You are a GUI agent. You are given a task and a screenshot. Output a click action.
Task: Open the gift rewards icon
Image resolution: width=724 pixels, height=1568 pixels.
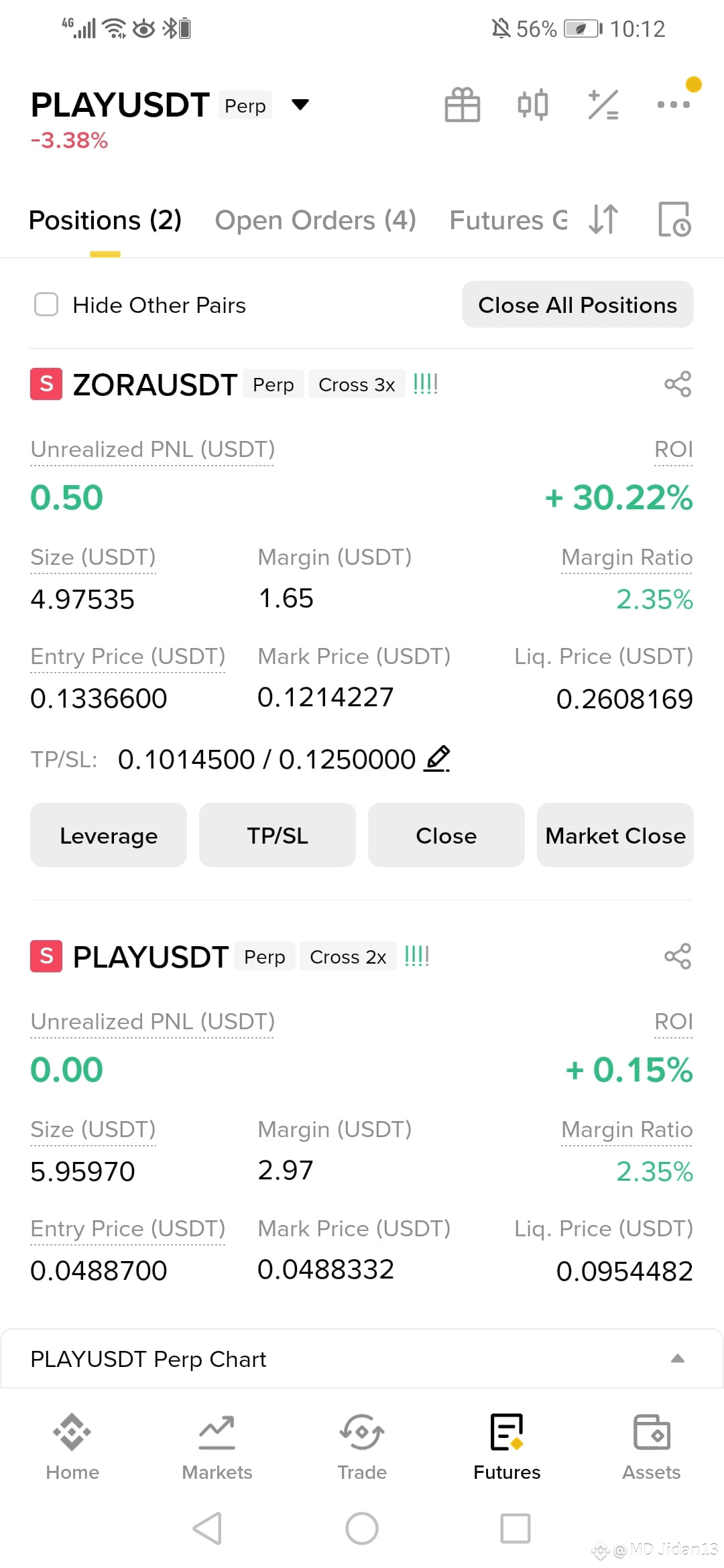pyautogui.click(x=463, y=105)
